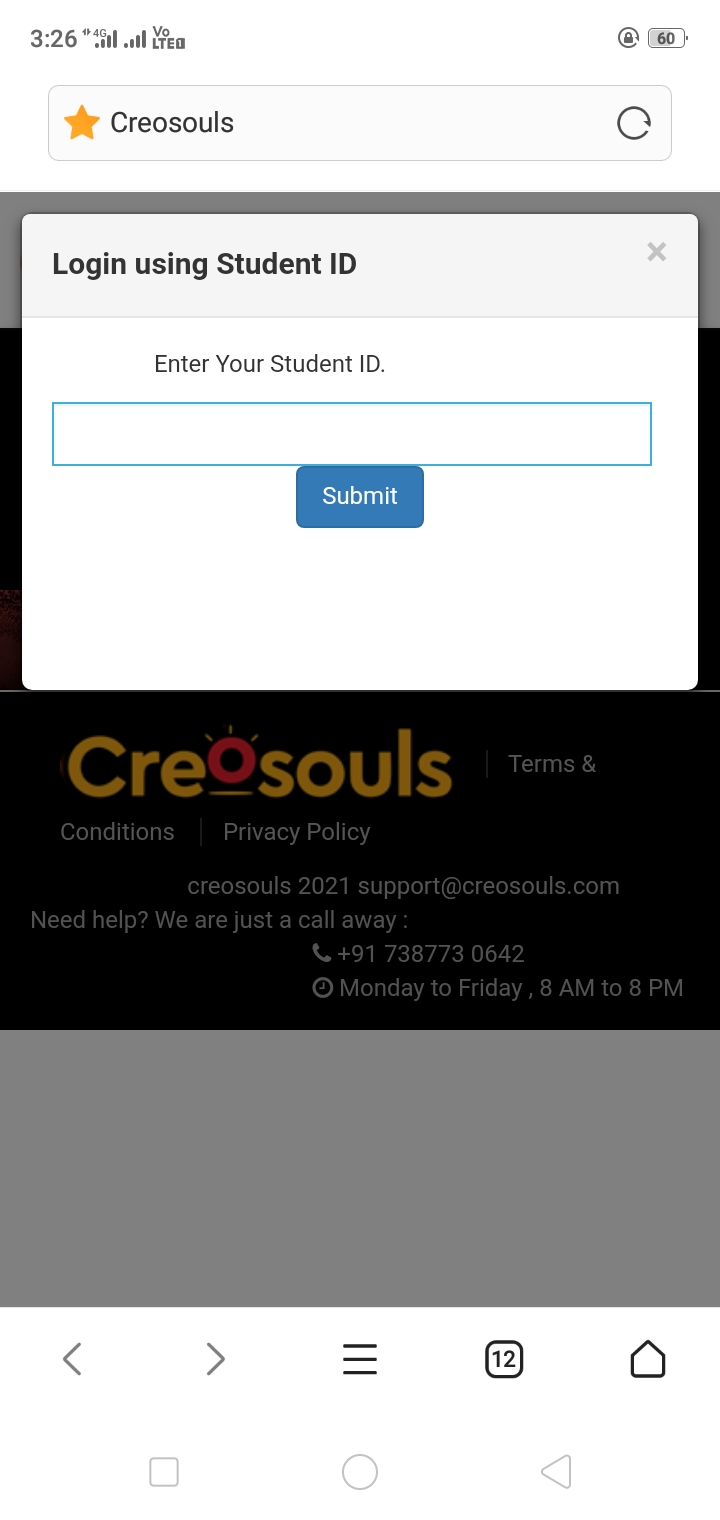Viewport: 720px width, 1520px height.
Task: Go back to previous page in browser
Action: point(72,1359)
